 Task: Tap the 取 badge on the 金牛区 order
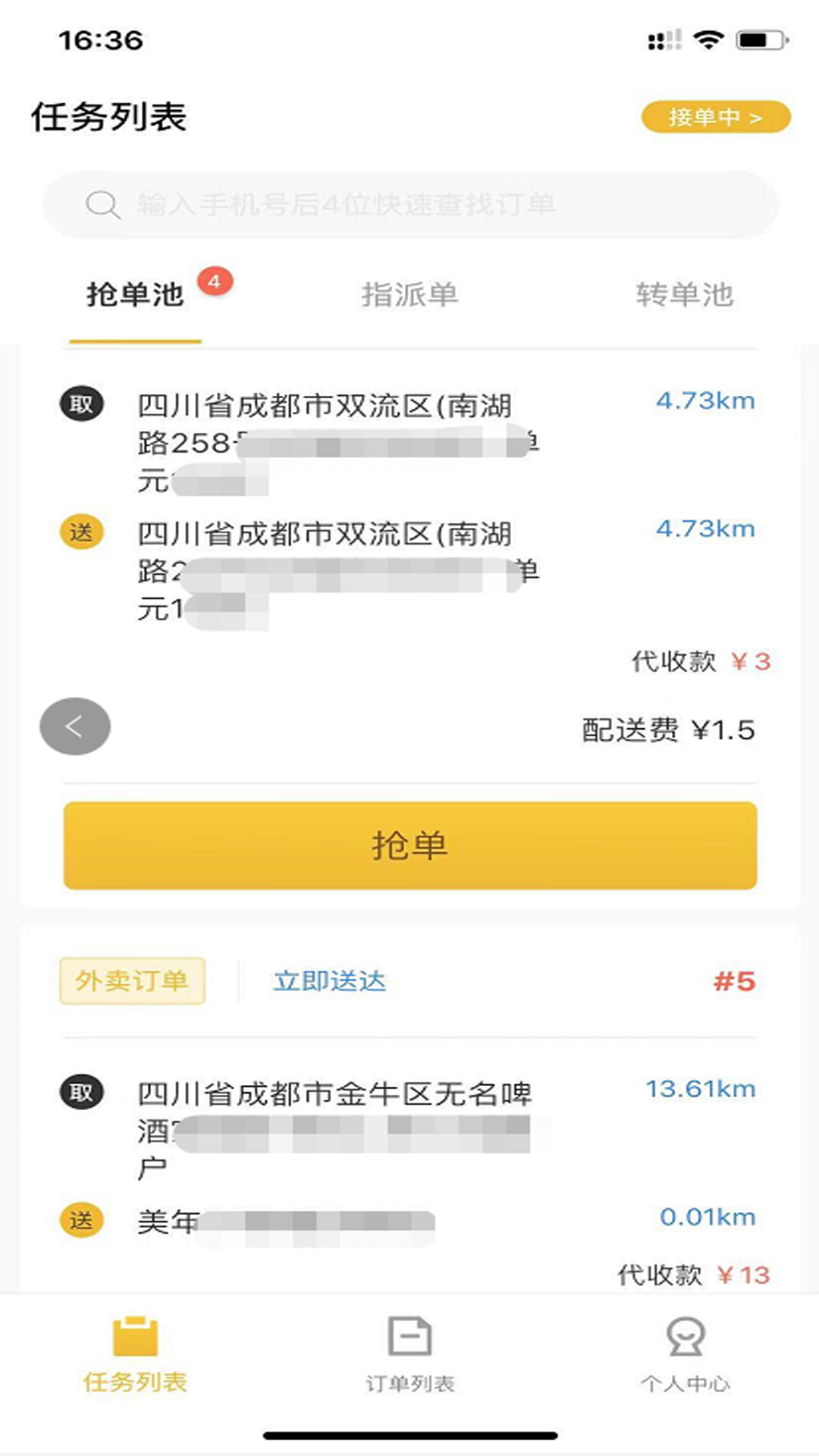[80, 1092]
